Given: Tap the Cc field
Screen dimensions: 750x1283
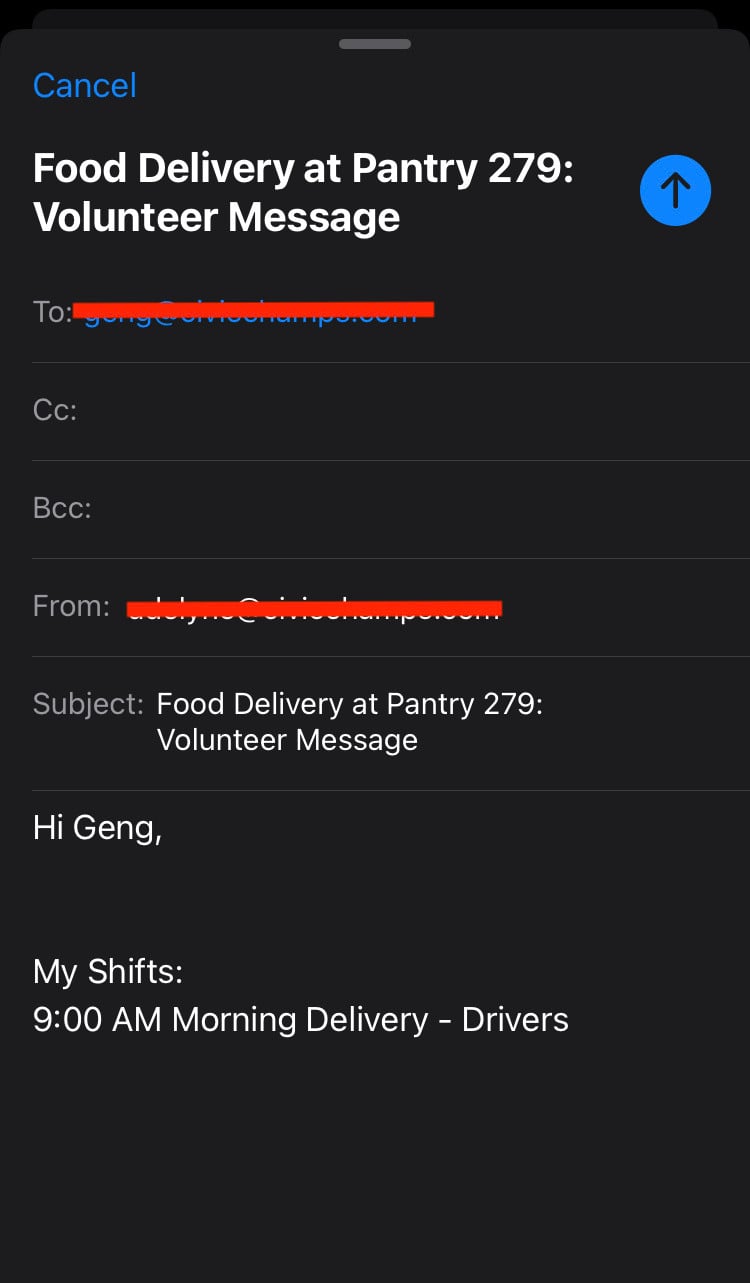Looking at the screenshot, I should point(391,411).
